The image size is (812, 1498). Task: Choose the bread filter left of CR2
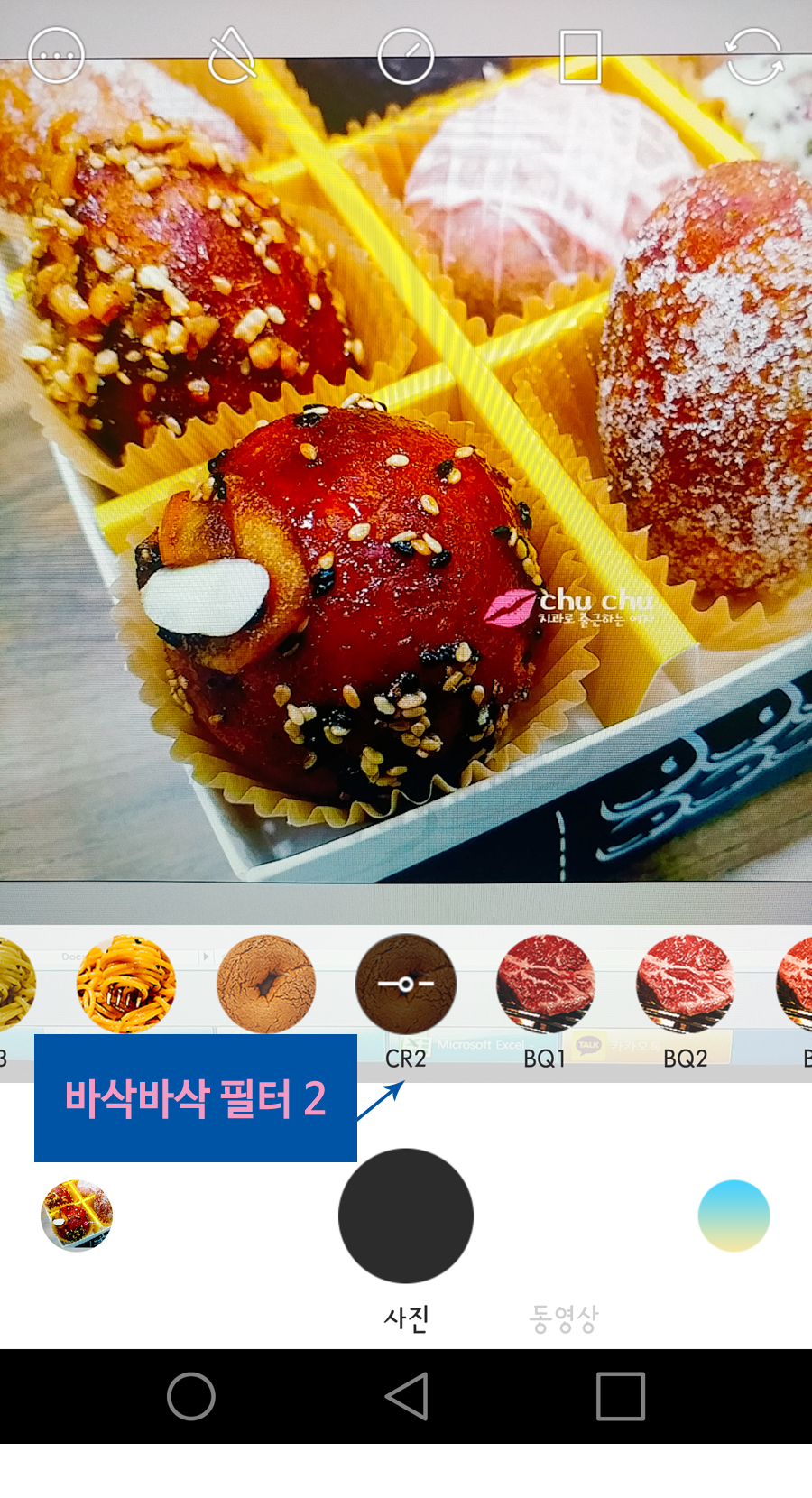point(266,984)
